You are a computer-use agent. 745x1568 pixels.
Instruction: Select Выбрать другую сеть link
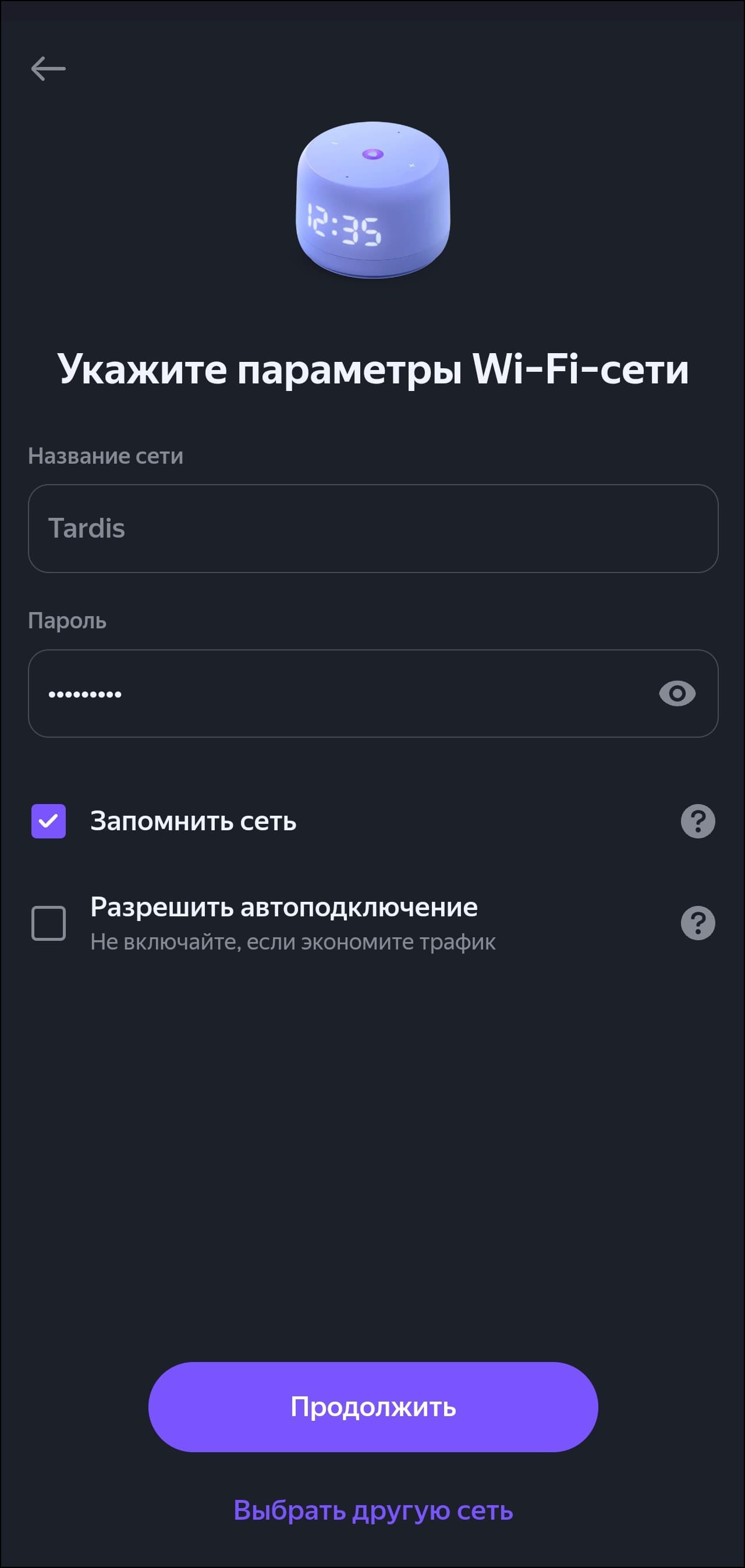[373, 1510]
